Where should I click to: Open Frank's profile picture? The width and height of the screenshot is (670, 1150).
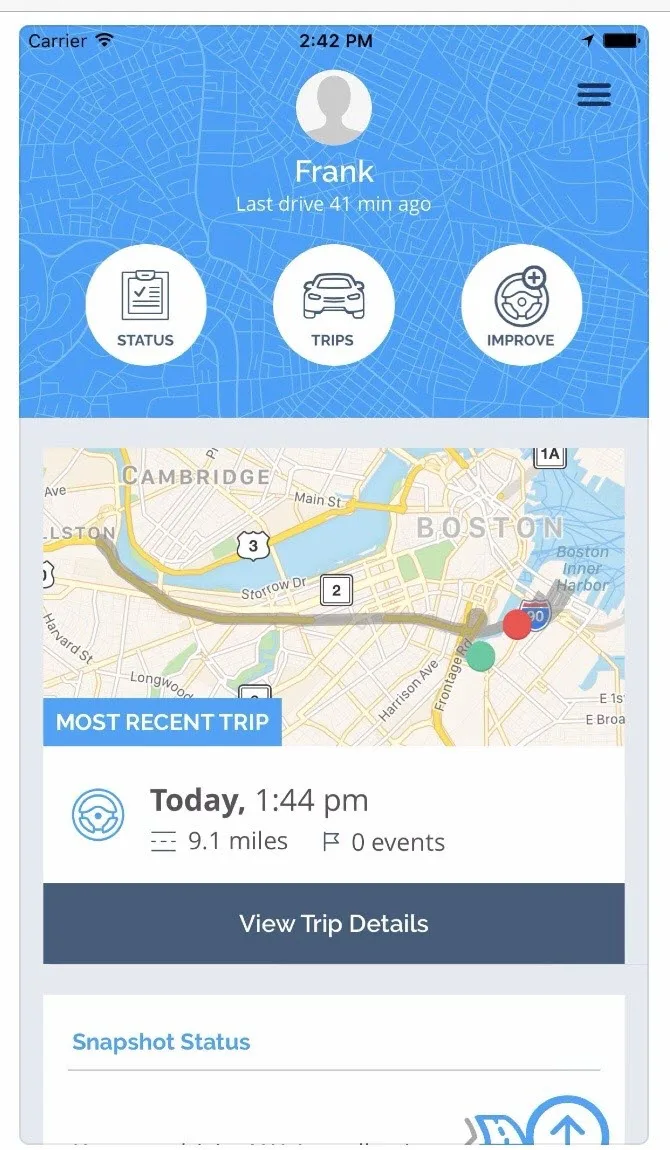pos(334,108)
